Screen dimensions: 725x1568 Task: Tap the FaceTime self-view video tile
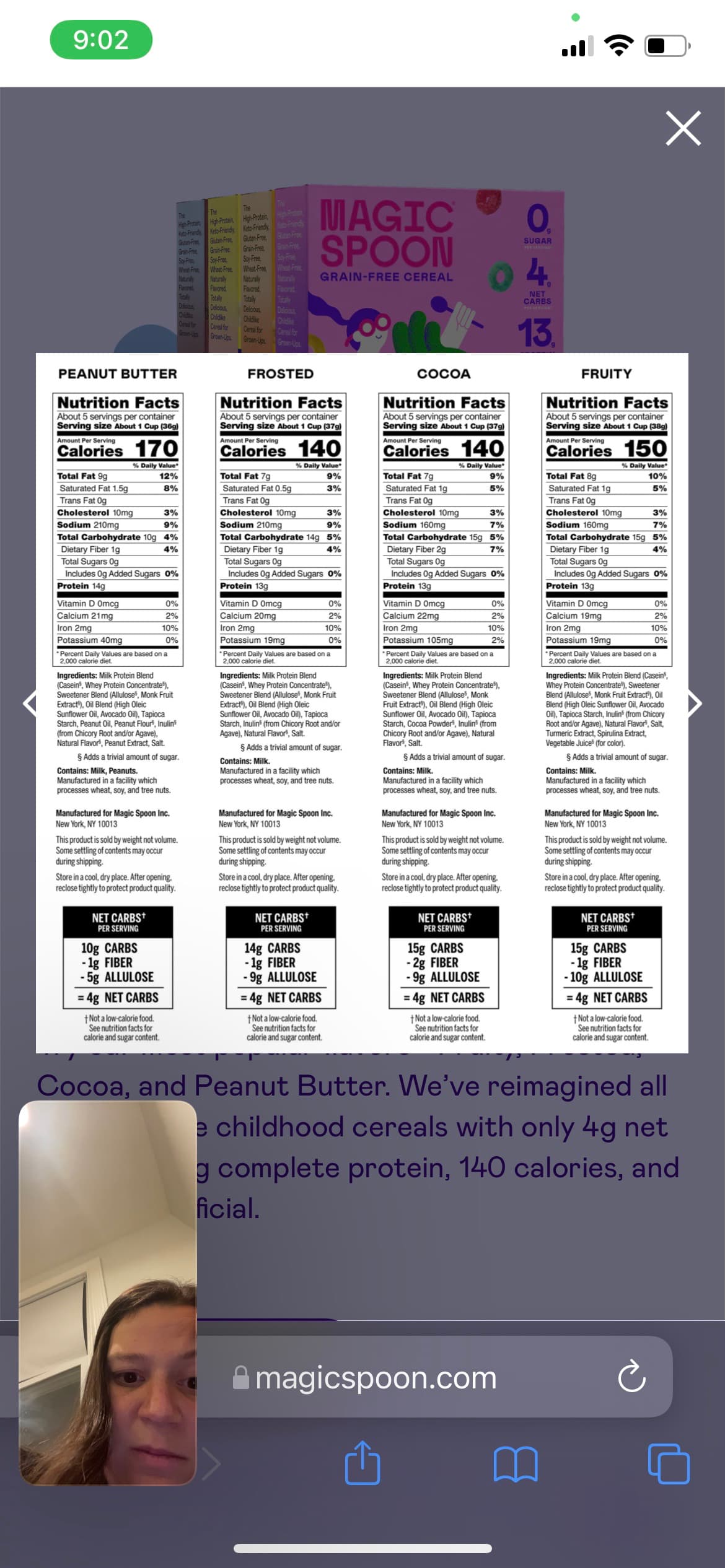click(108, 1293)
